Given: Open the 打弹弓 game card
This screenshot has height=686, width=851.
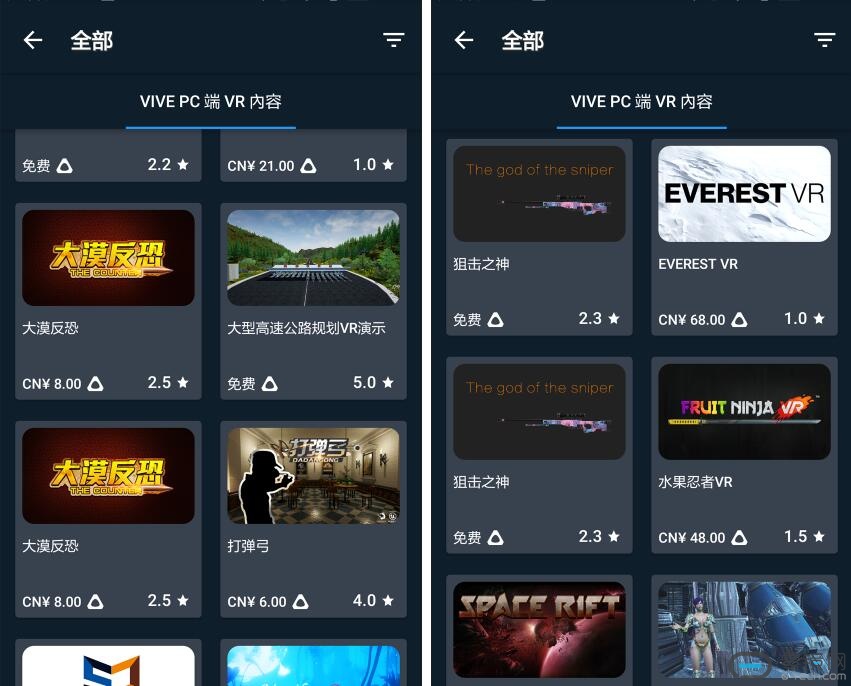Looking at the screenshot, I should (x=313, y=517).
